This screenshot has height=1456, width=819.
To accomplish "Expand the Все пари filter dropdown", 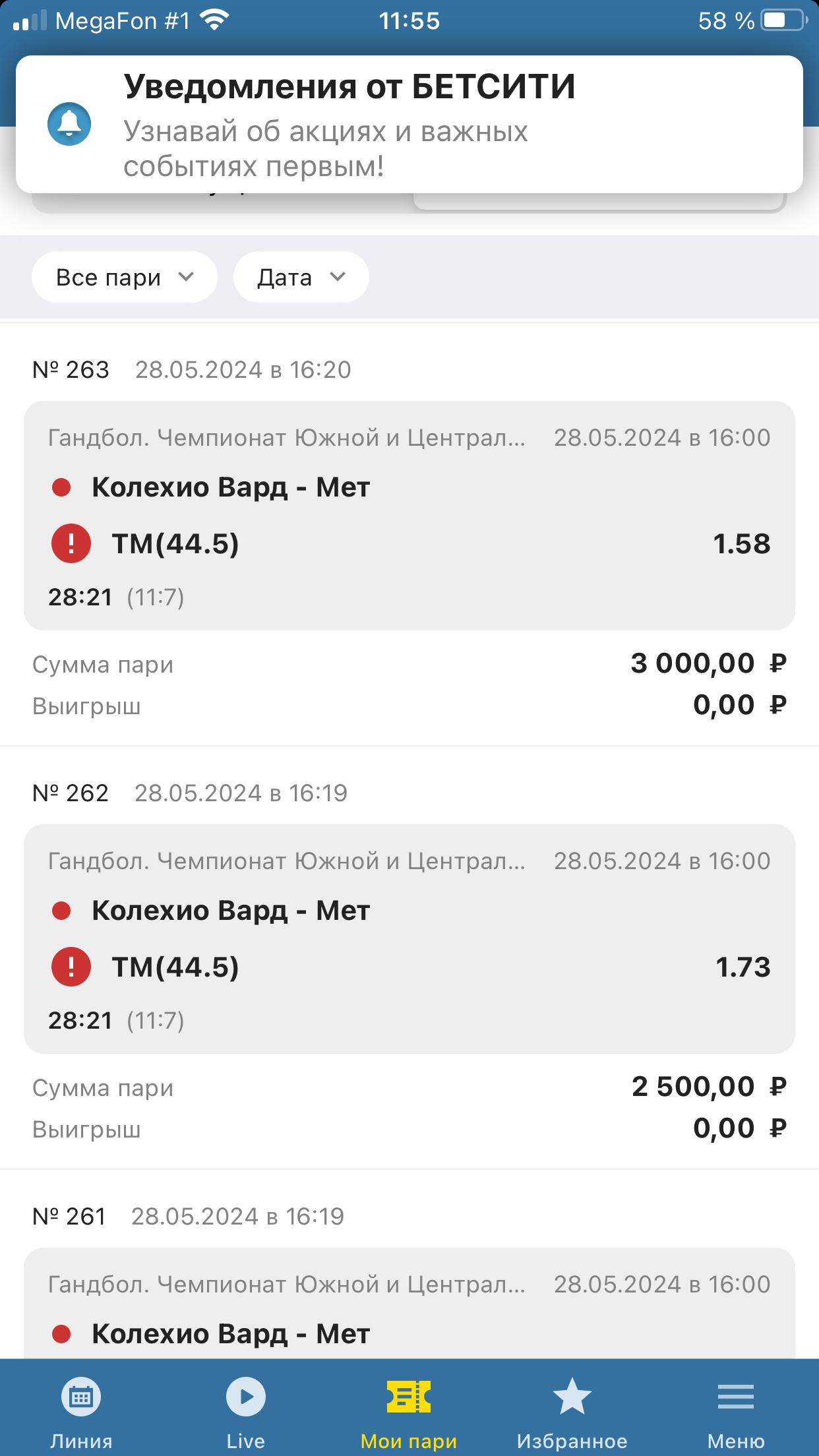I will pos(124,278).
